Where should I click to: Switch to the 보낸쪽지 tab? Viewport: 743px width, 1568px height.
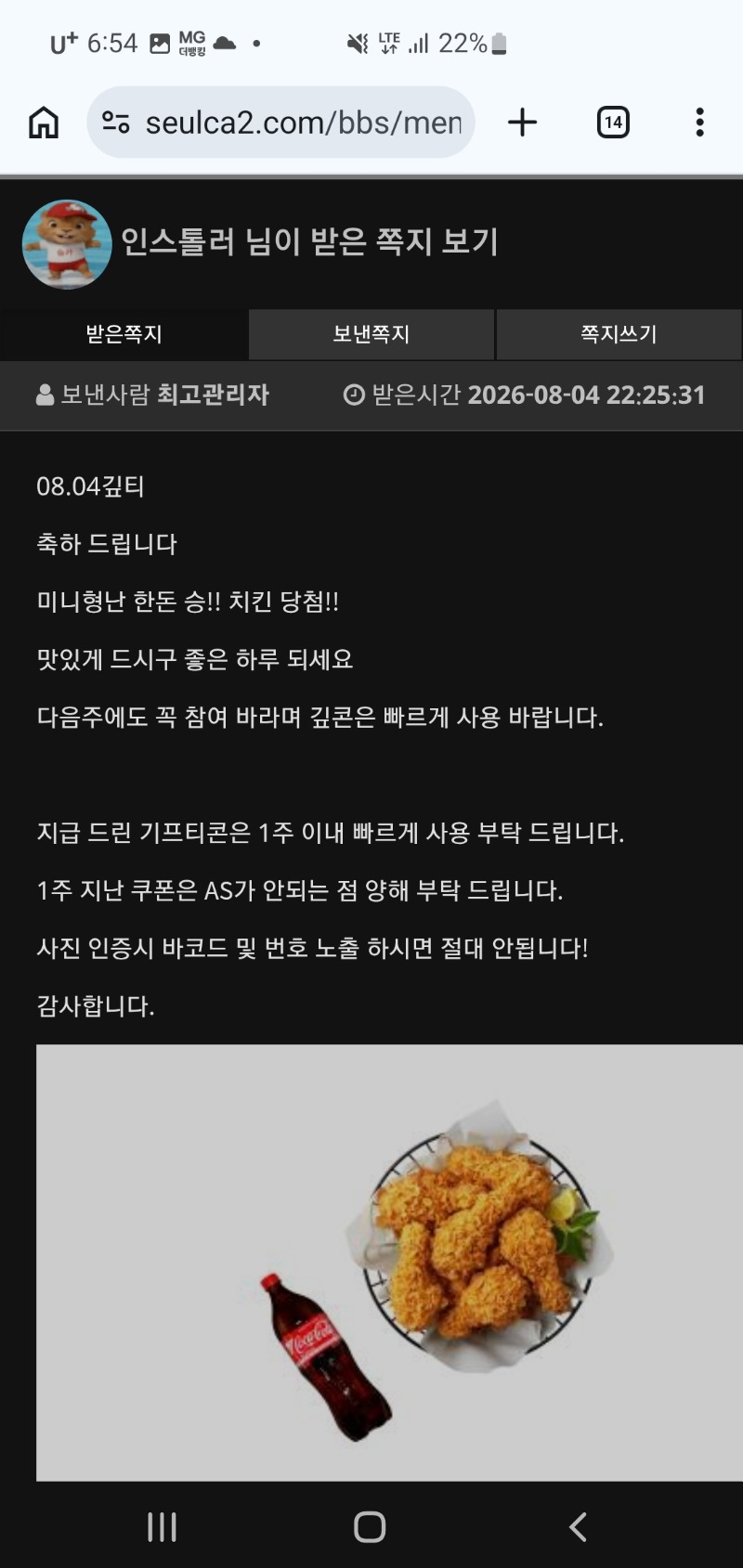tap(371, 334)
